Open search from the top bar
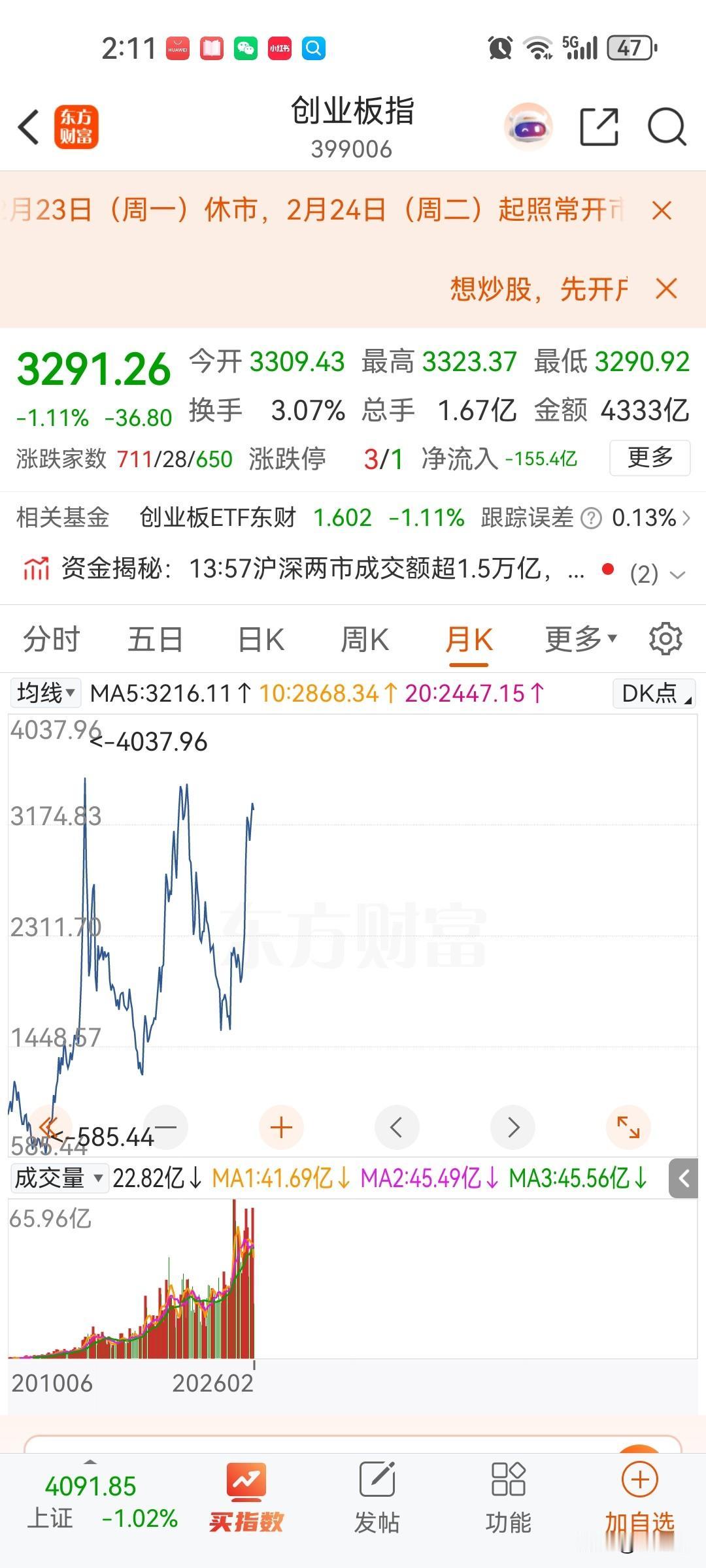Screen dimensions: 706x1568 point(666,127)
